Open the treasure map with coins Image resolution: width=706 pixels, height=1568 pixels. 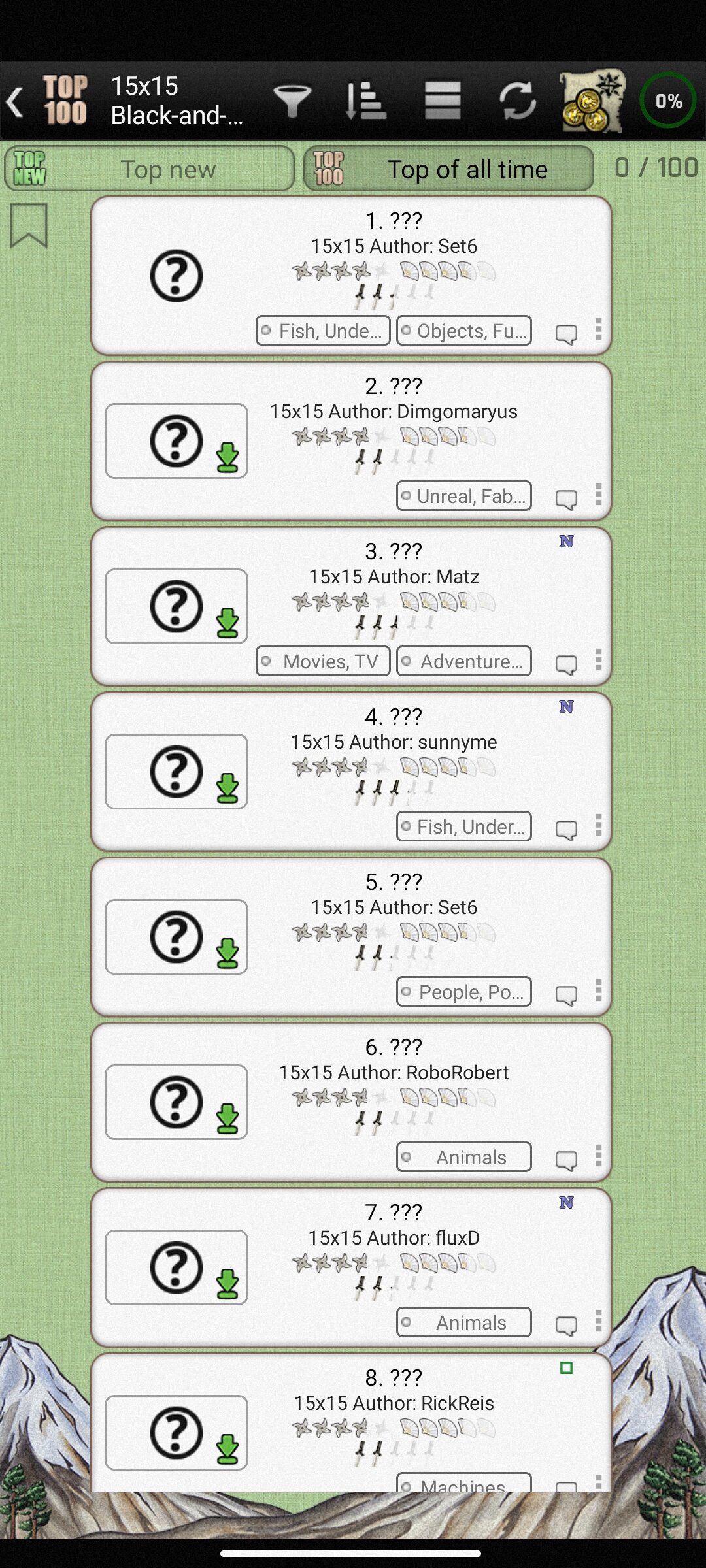coord(594,101)
